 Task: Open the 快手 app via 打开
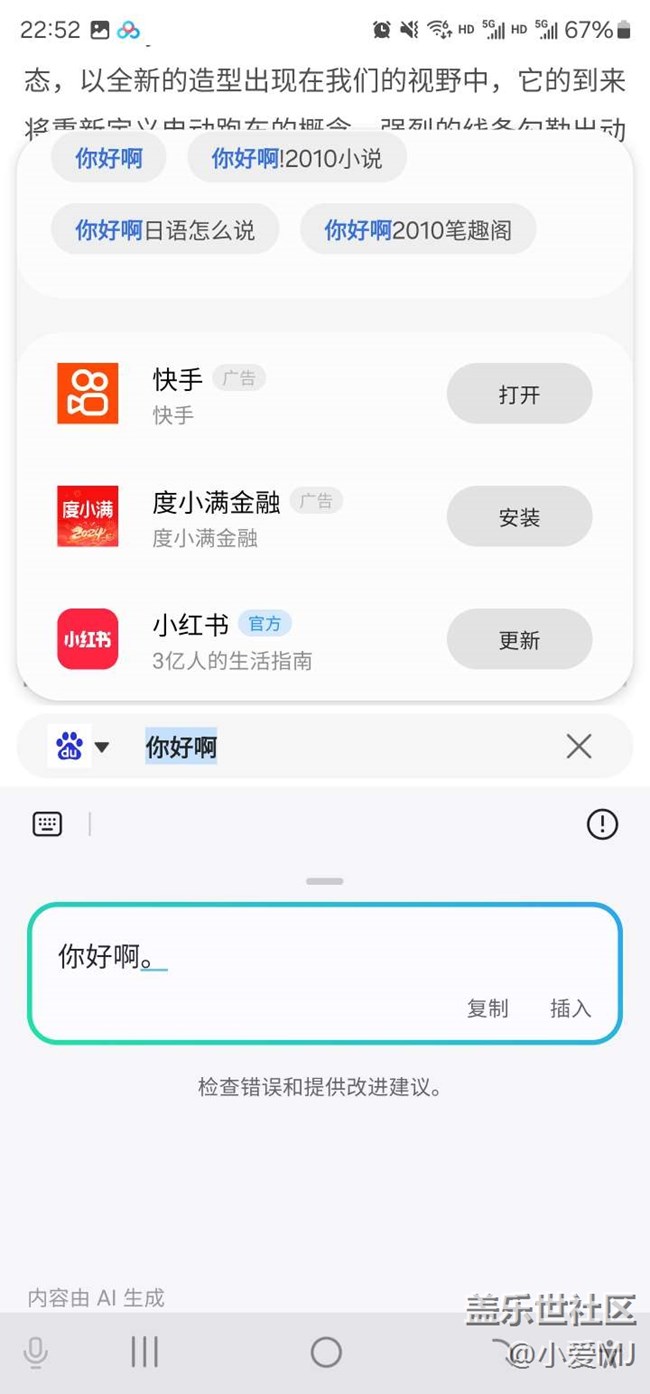(519, 395)
